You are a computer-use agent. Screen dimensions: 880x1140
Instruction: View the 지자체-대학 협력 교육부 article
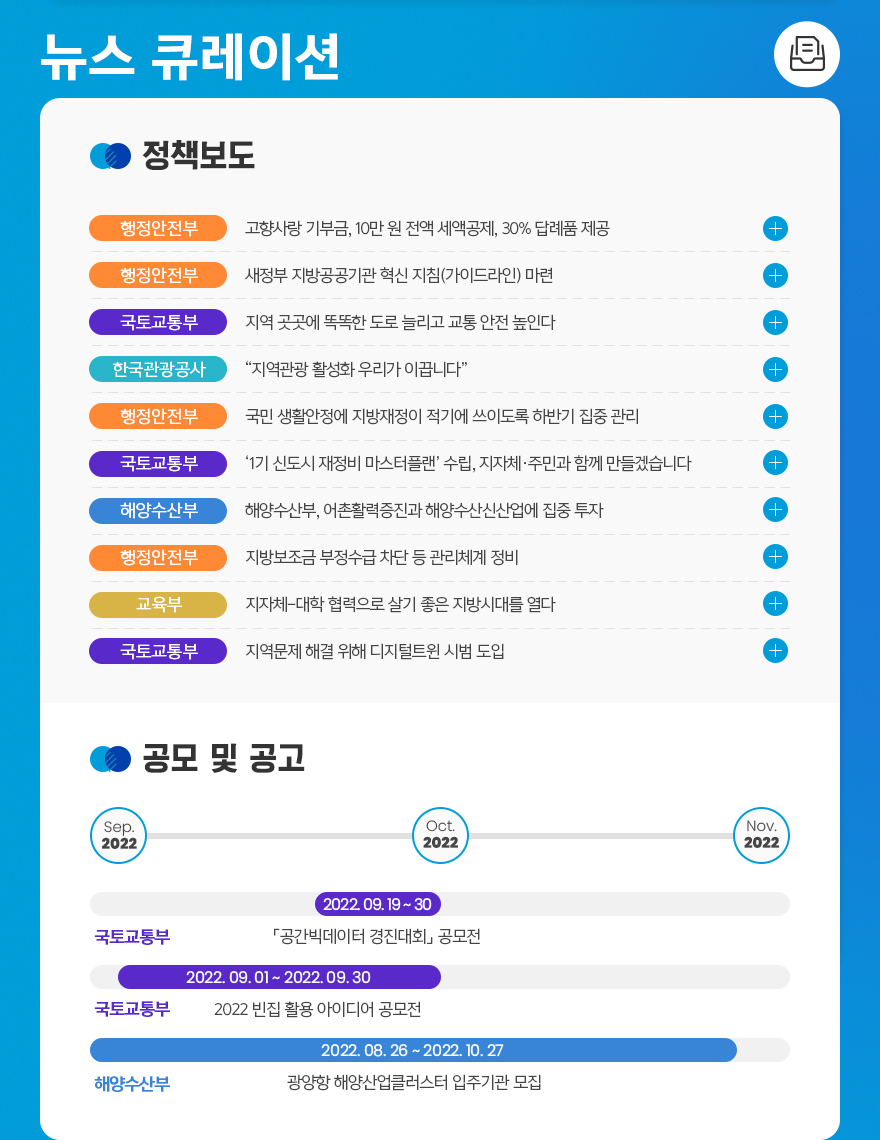pos(775,604)
